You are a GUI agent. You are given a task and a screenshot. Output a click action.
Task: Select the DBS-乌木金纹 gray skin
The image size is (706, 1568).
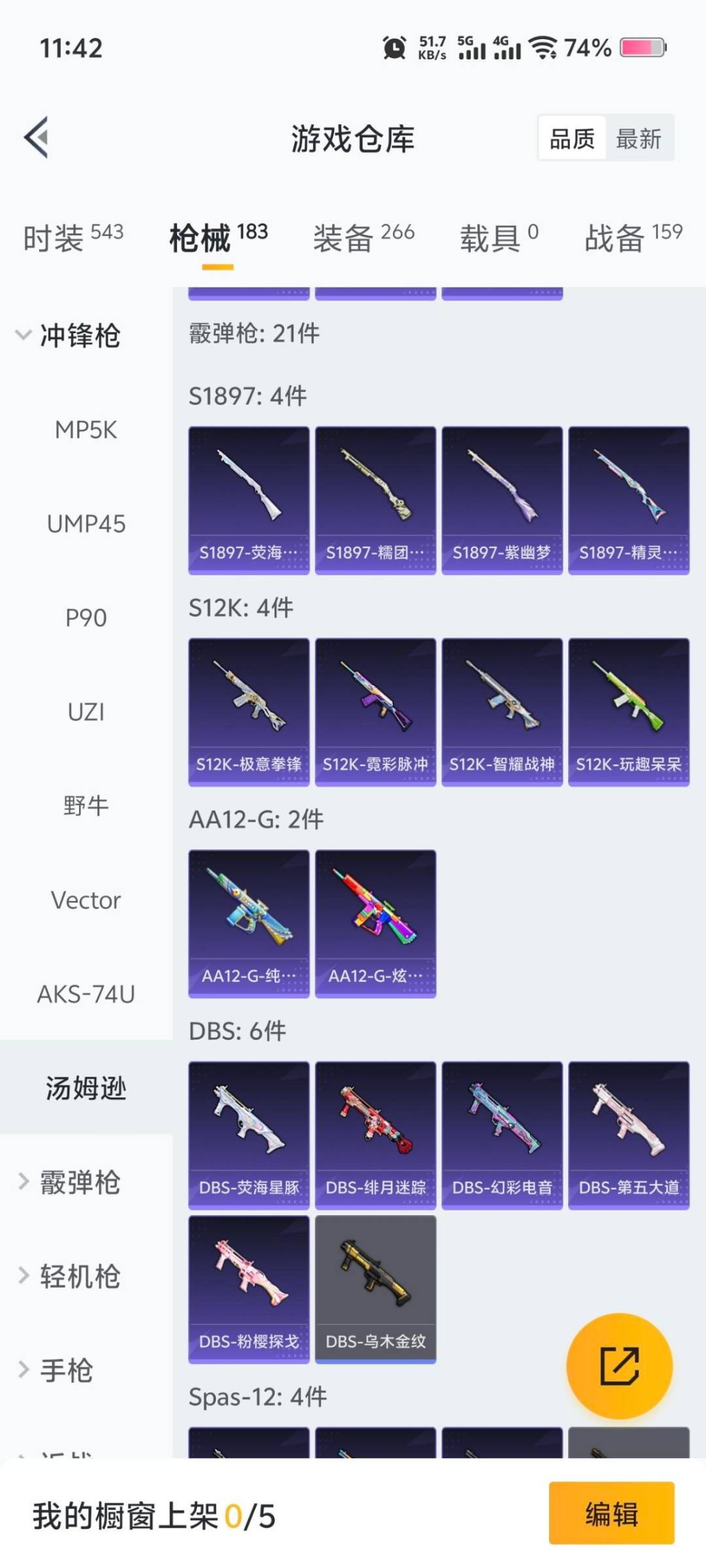pyautogui.click(x=375, y=1290)
